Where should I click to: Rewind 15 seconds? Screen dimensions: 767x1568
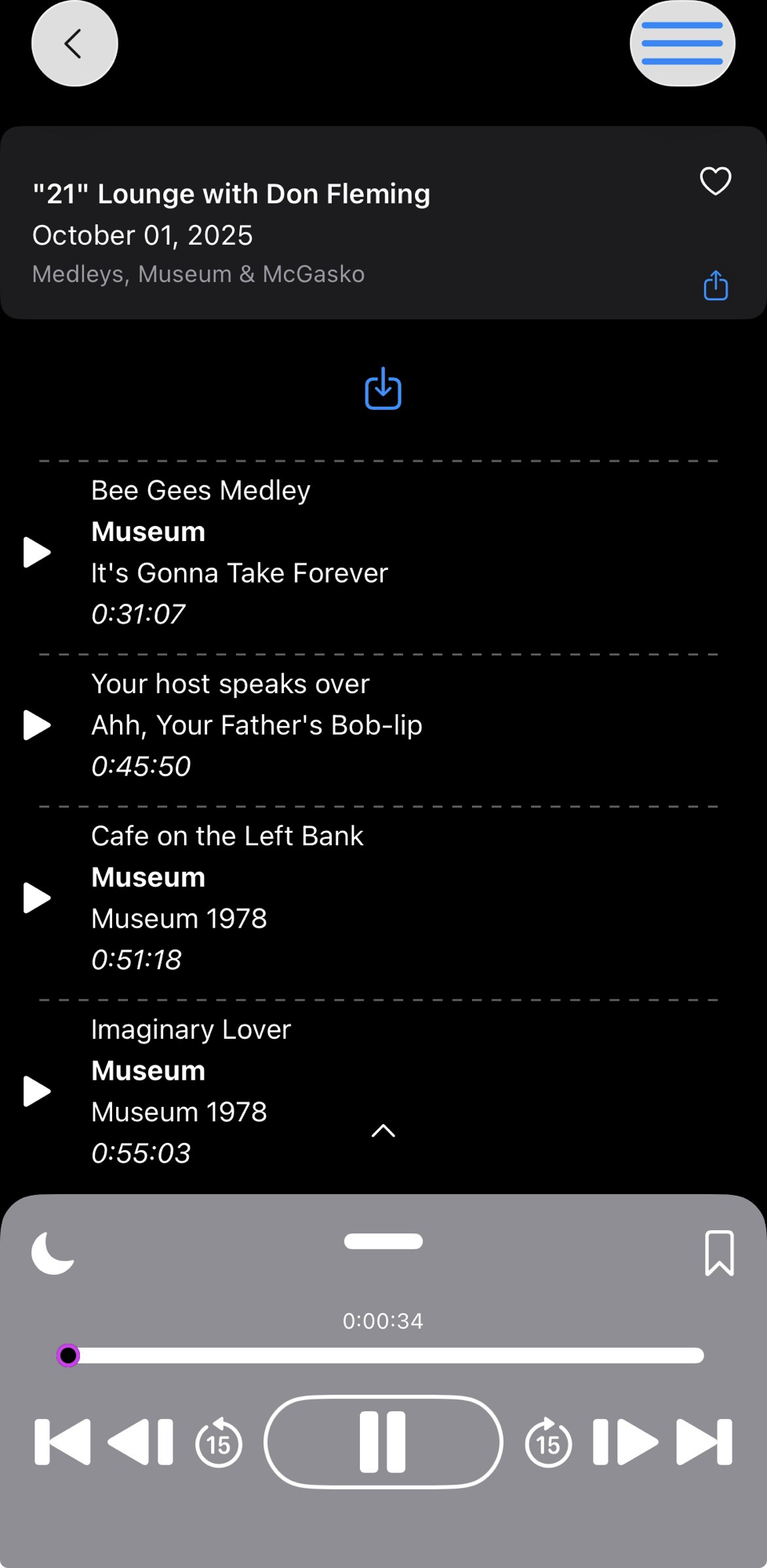(x=219, y=1443)
